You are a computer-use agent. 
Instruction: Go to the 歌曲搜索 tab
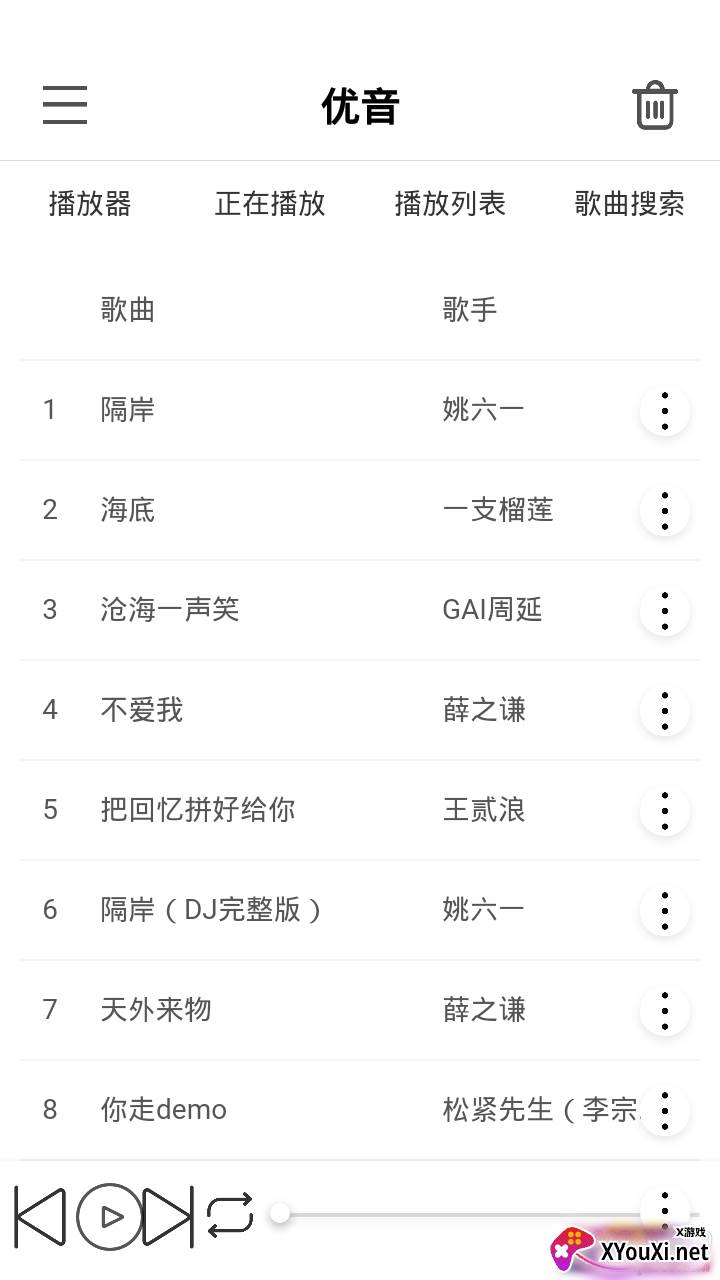click(630, 204)
